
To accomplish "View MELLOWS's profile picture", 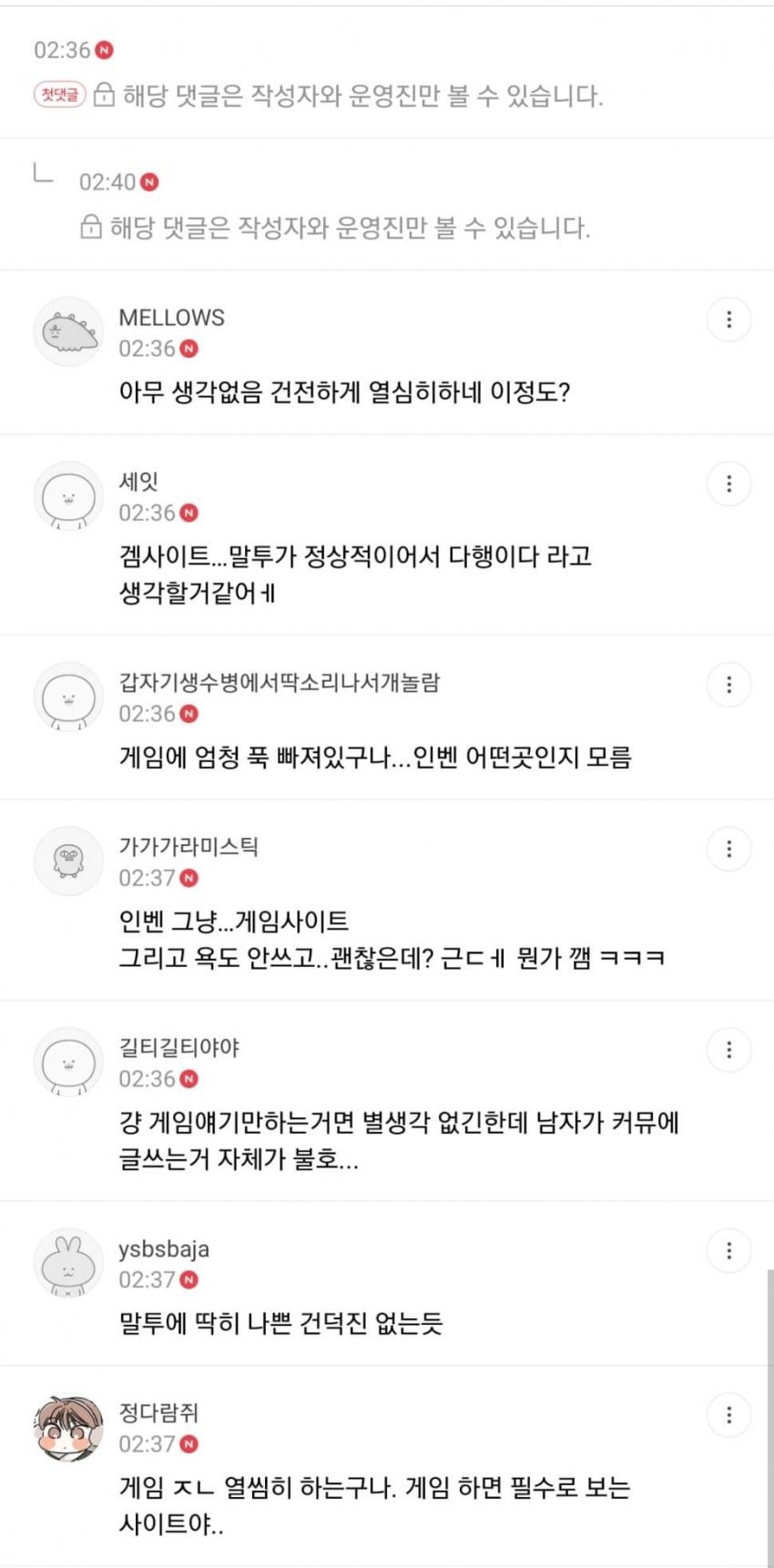I will pyautogui.click(x=68, y=331).
